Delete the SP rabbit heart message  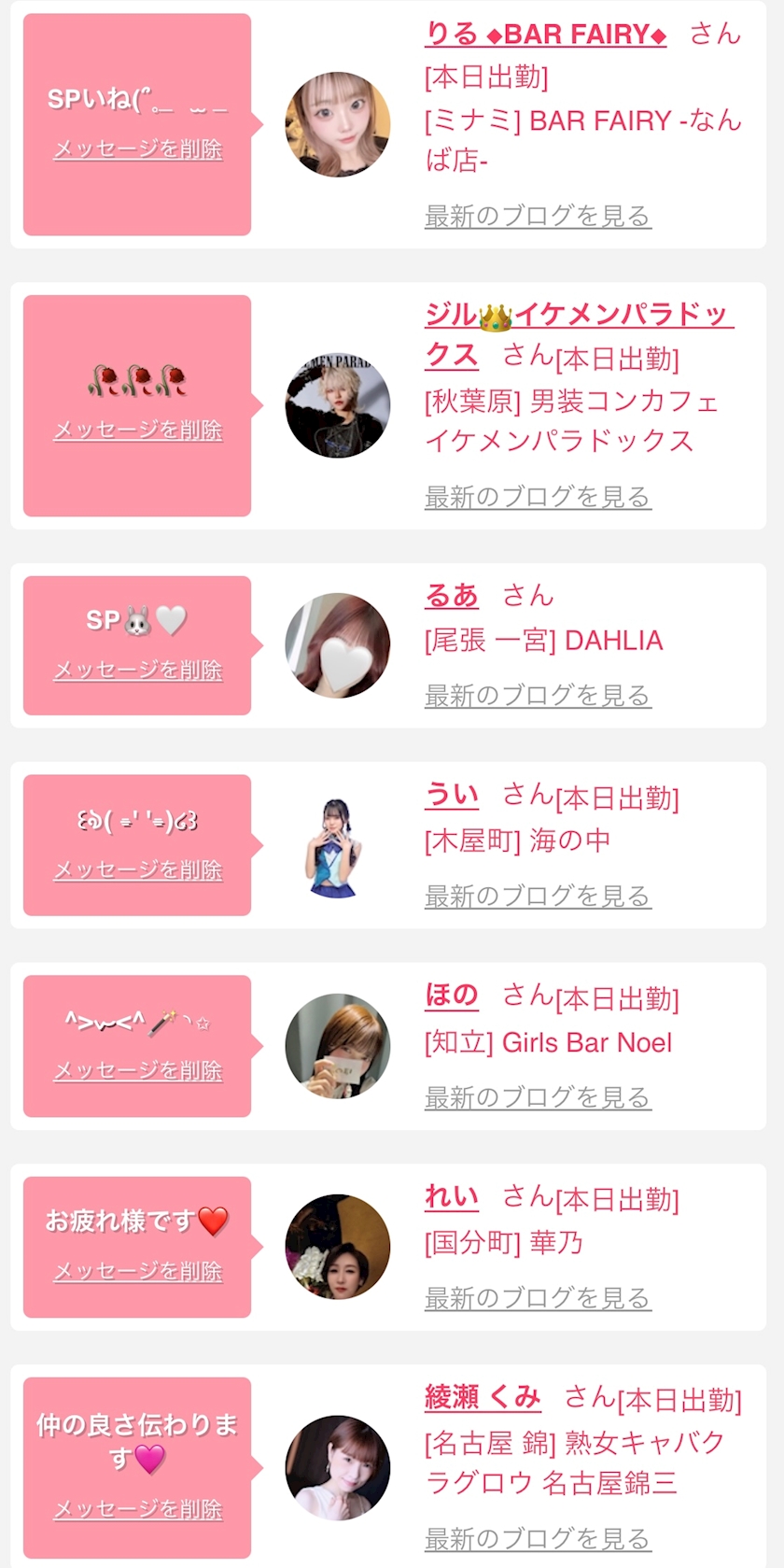point(138,671)
